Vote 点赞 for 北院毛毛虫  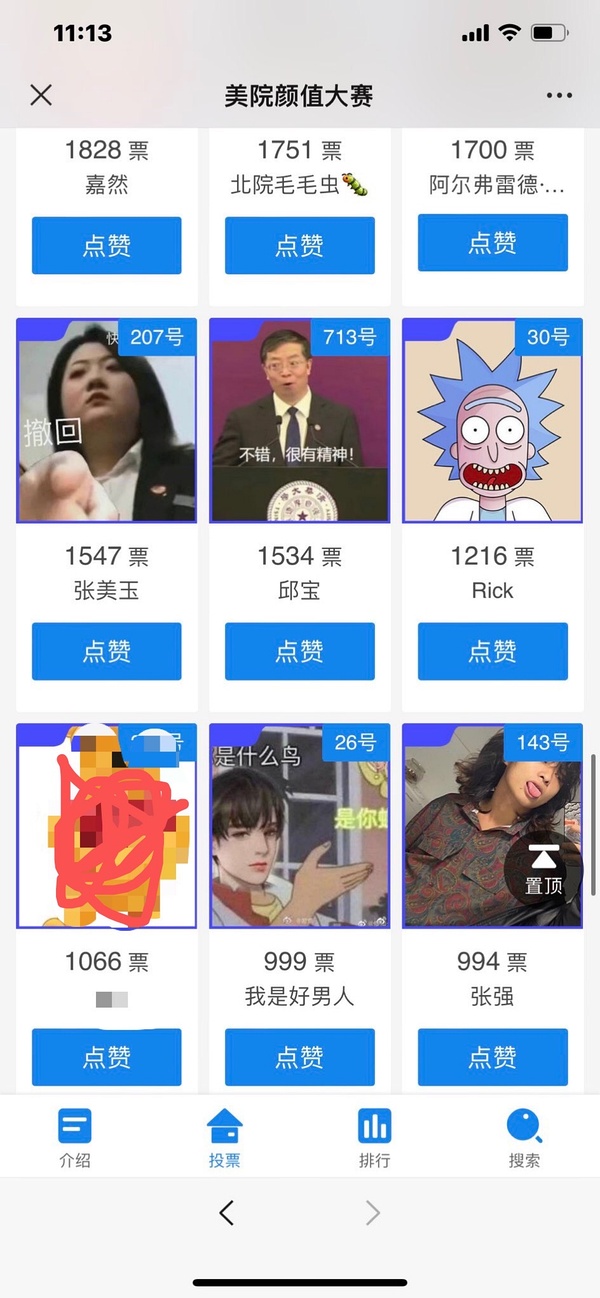(300, 245)
